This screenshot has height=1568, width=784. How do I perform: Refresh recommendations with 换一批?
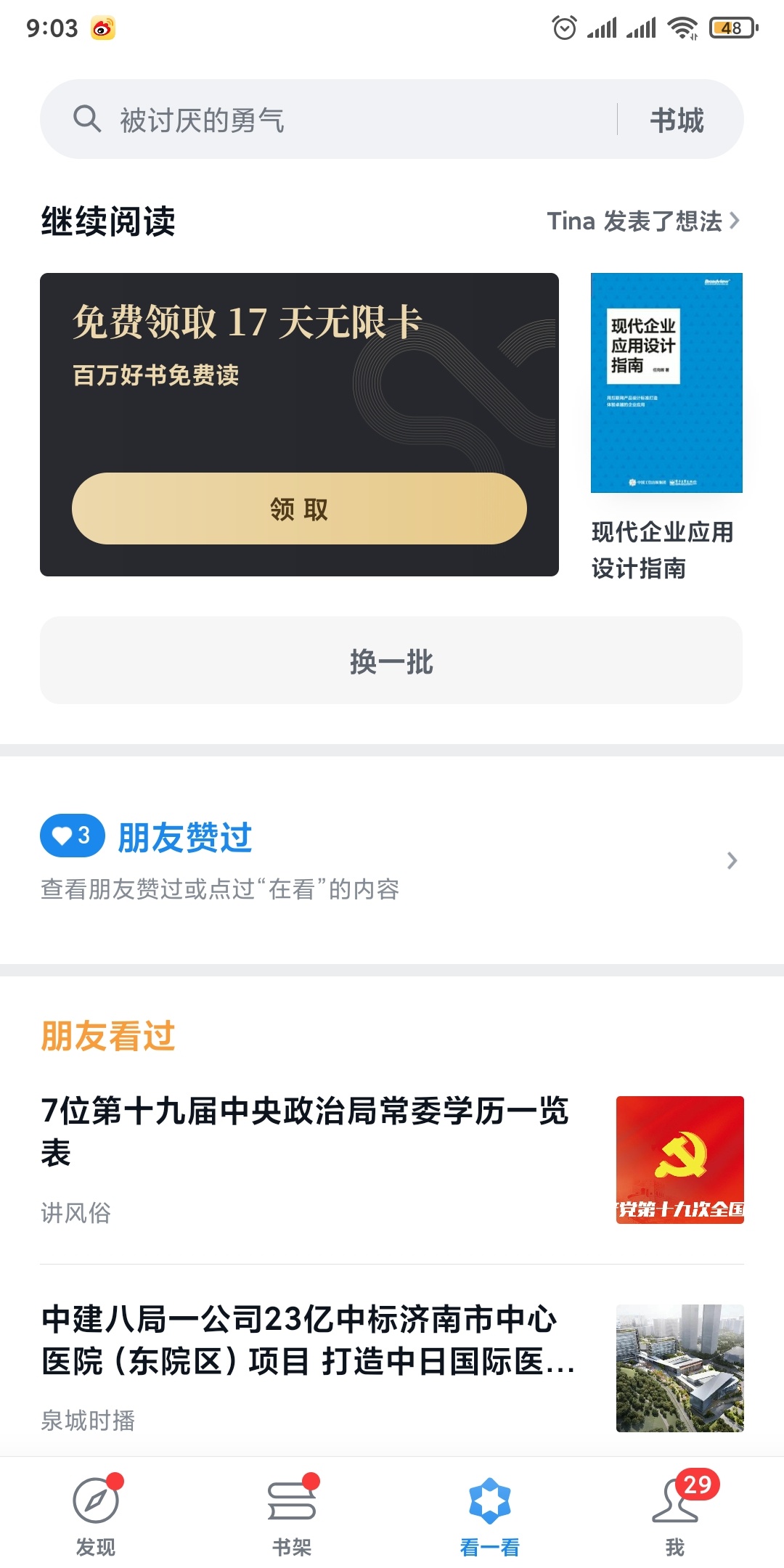tap(391, 661)
